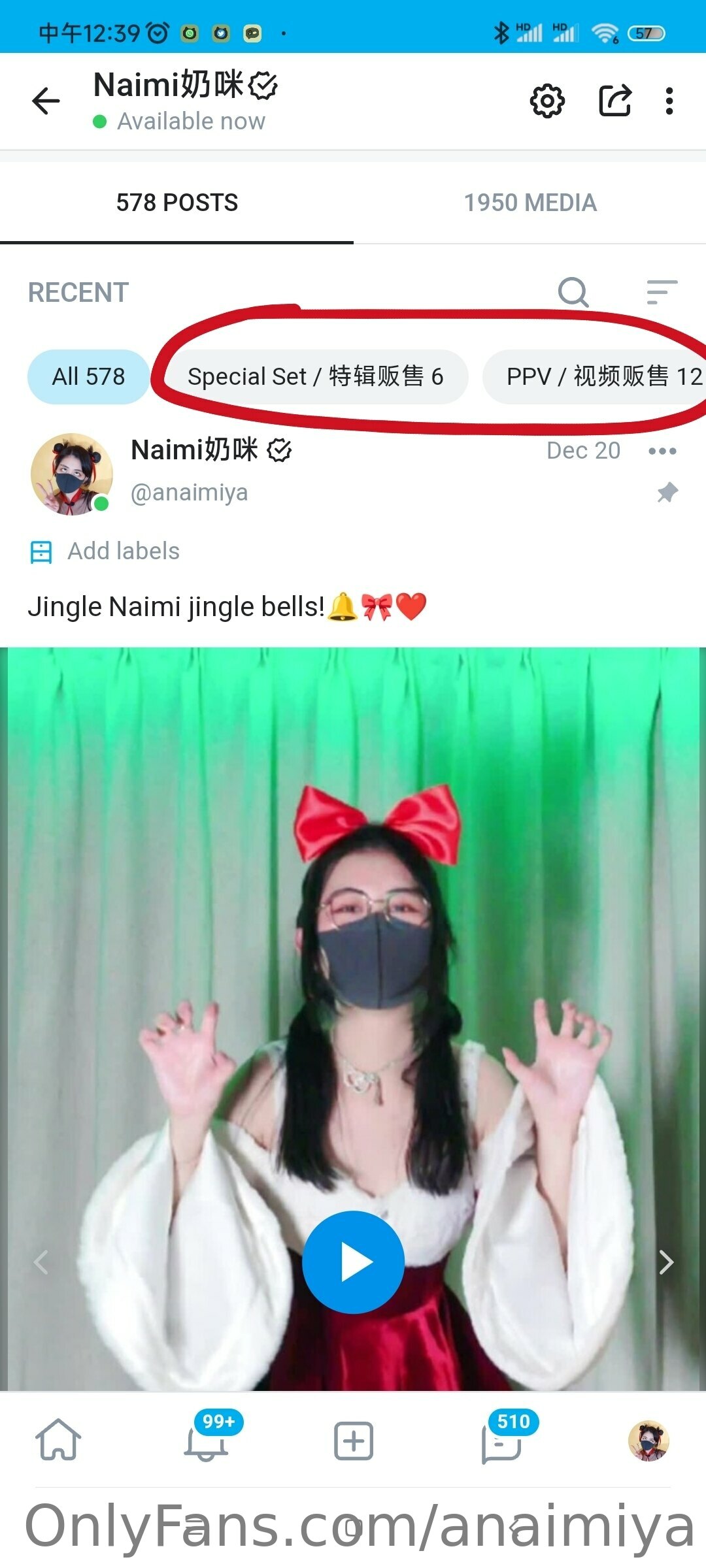Share this profile

[x=615, y=101]
